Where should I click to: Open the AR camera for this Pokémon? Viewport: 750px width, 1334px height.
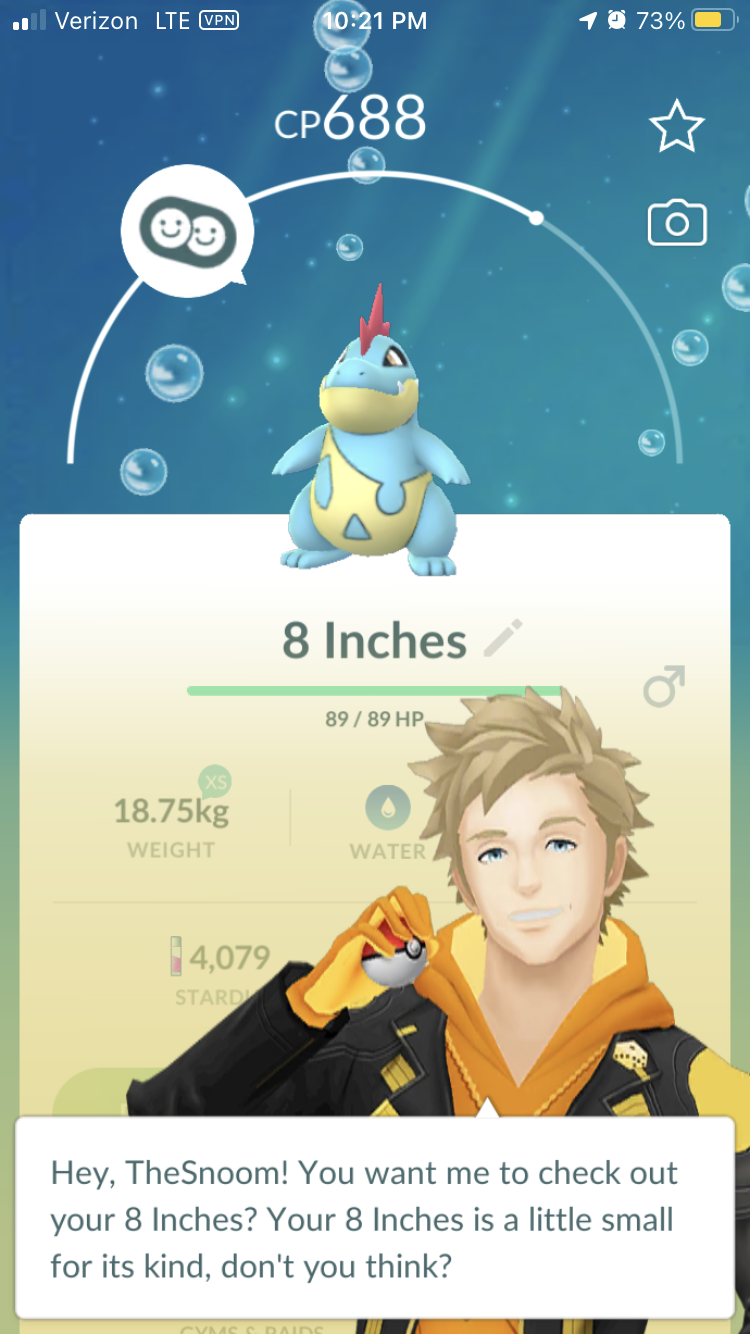click(677, 223)
